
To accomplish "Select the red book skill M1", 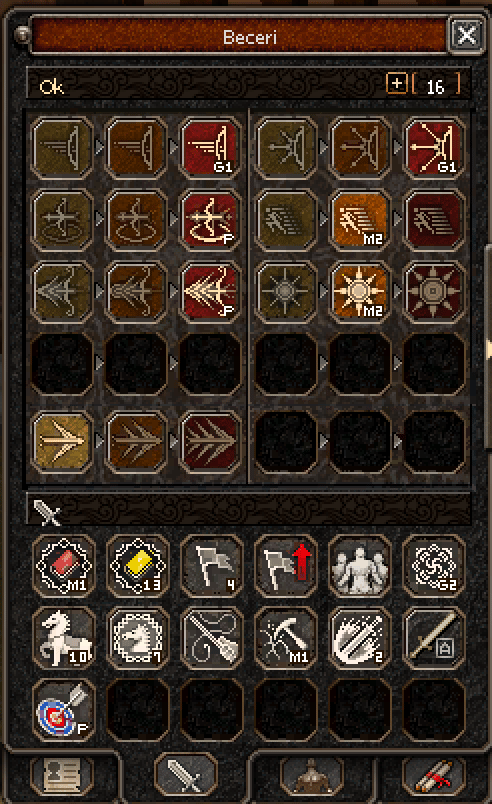I will click(64, 566).
